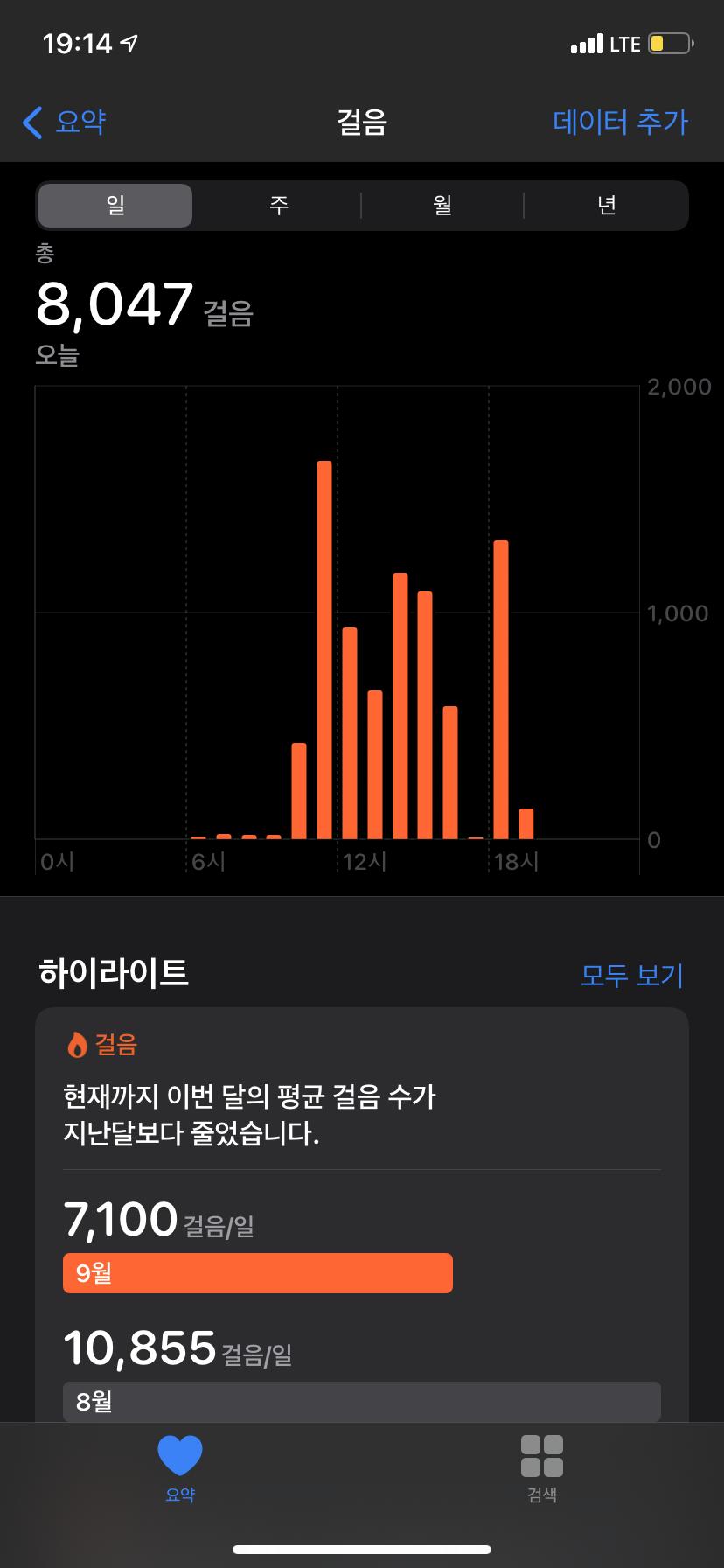
Task: Switch to the 주 (week) view
Action: tap(278, 206)
